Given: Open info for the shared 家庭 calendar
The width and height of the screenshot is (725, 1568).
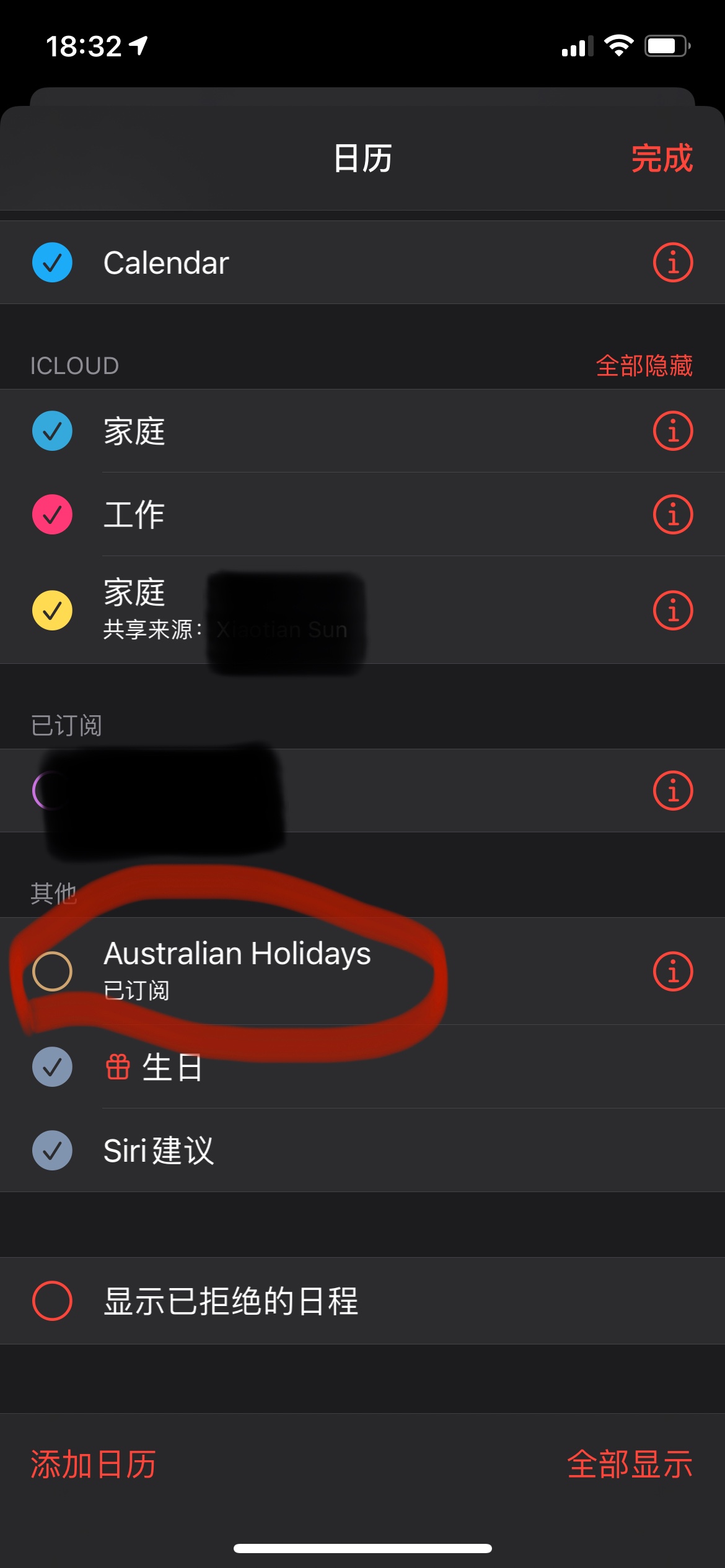Looking at the screenshot, I should pos(672,611).
